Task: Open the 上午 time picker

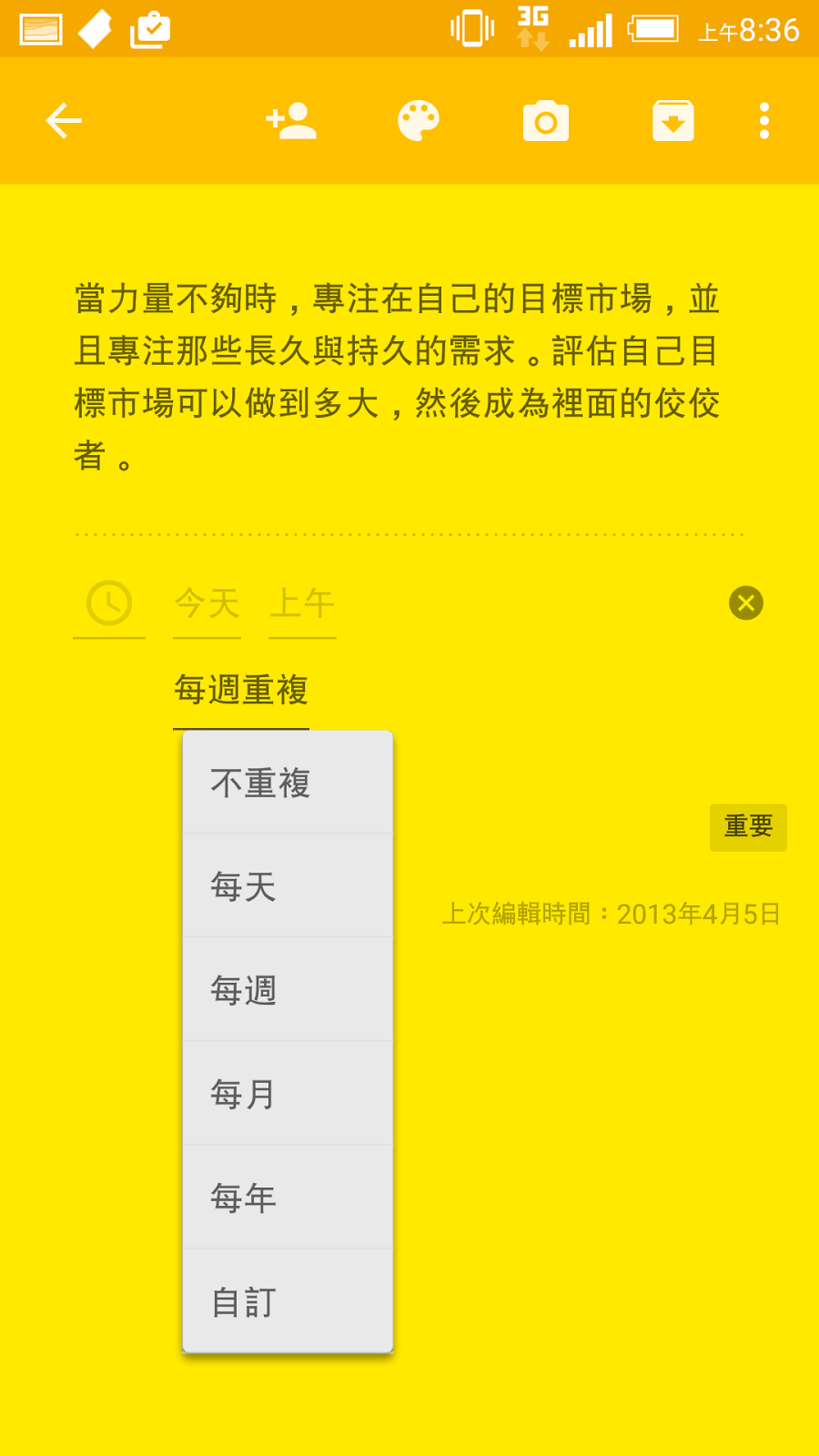Action: click(x=303, y=604)
